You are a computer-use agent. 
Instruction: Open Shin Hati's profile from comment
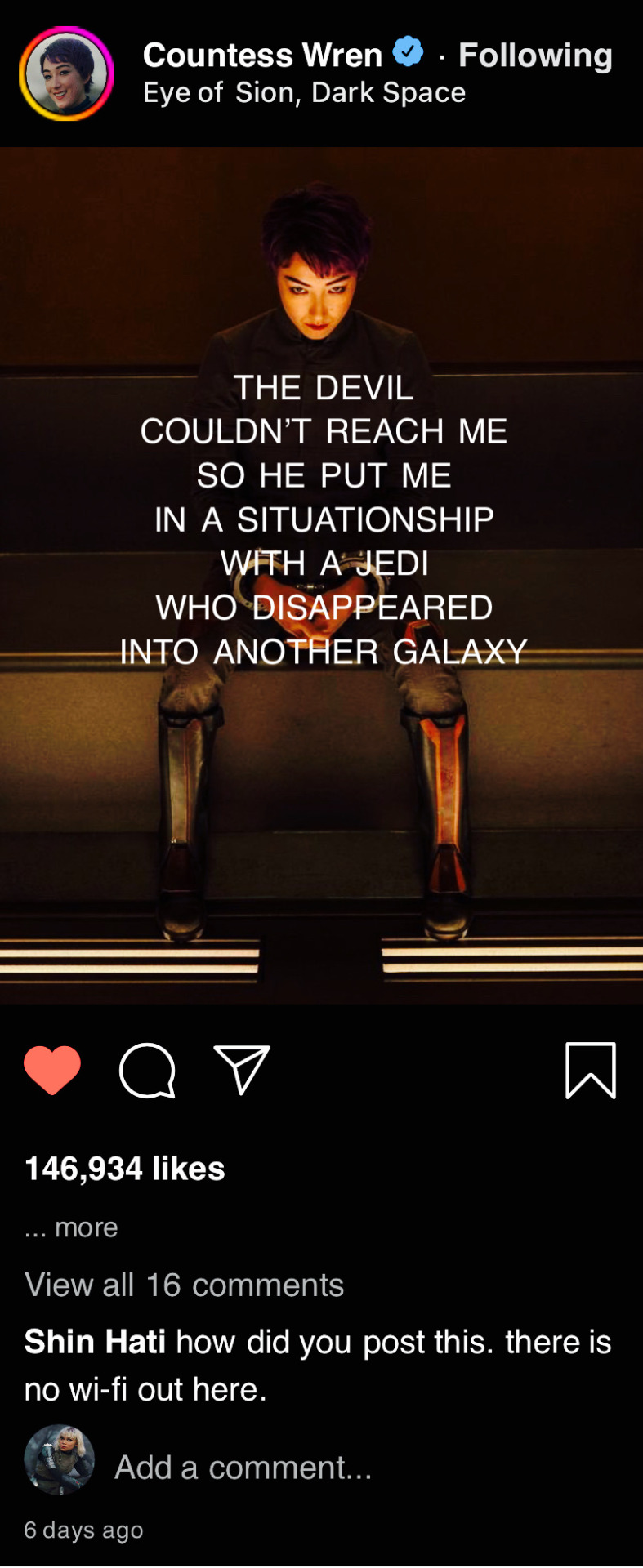coord(95,1342)
